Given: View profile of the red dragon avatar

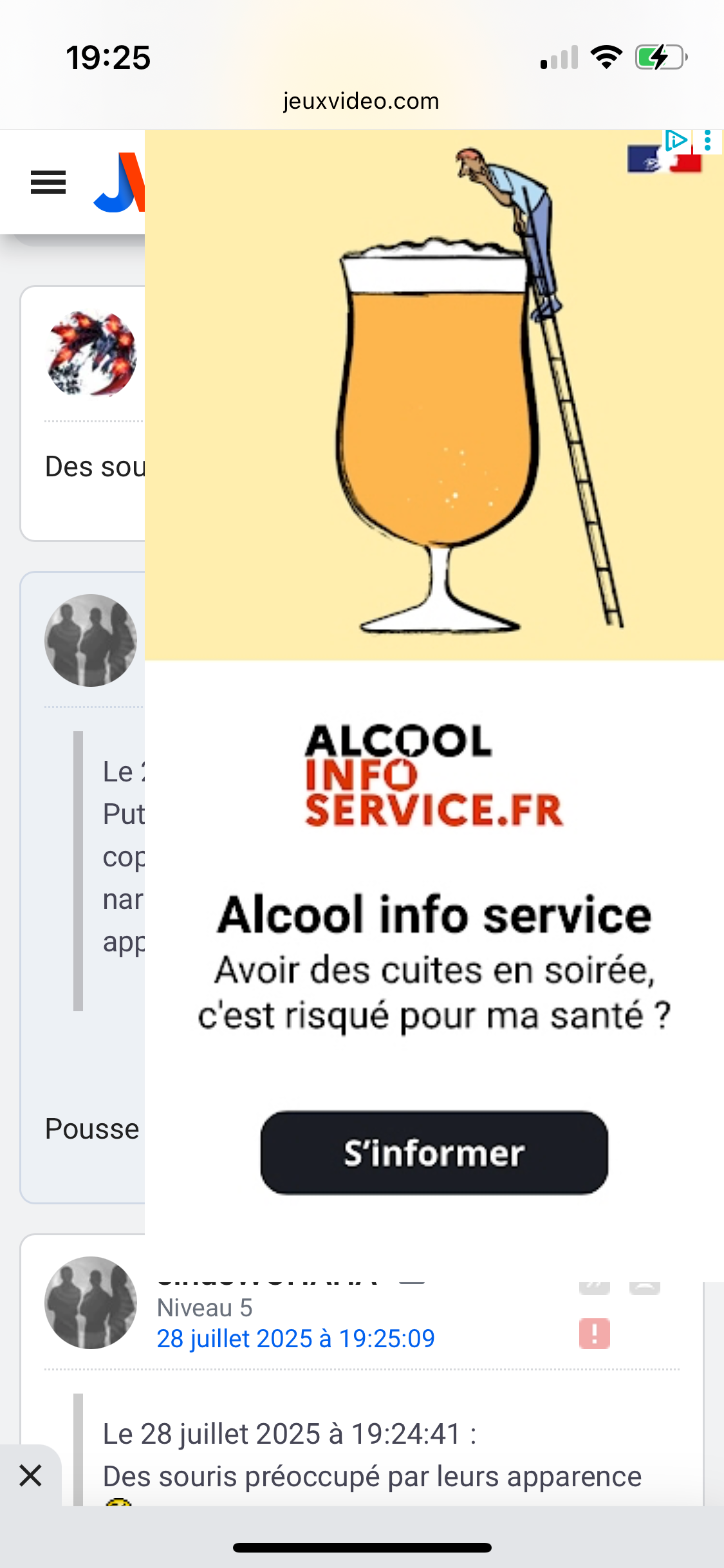Looking at the screenshot, I should point(91,354).
